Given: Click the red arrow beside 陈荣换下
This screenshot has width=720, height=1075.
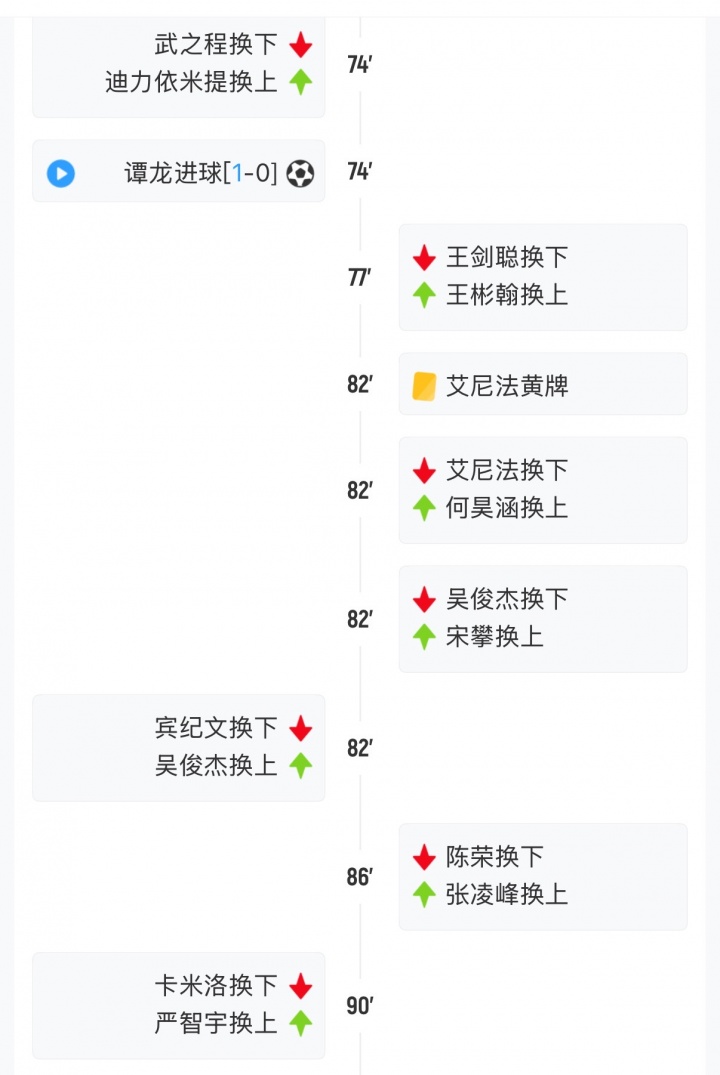Looking at the screenshot, I should 423,856.
